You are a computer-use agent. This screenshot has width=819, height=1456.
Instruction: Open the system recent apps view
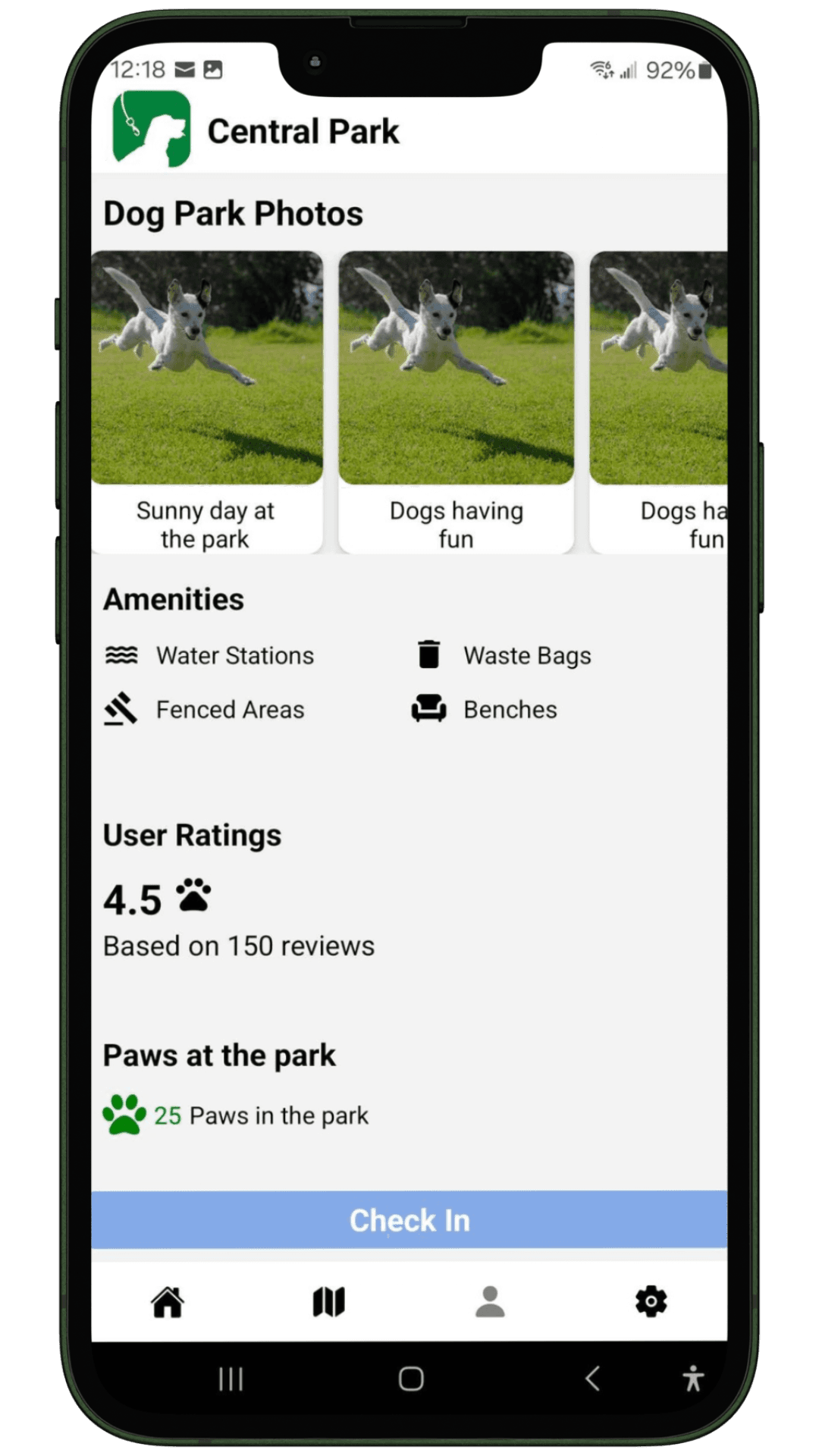pyautogui.click(x=231, y=1378)
